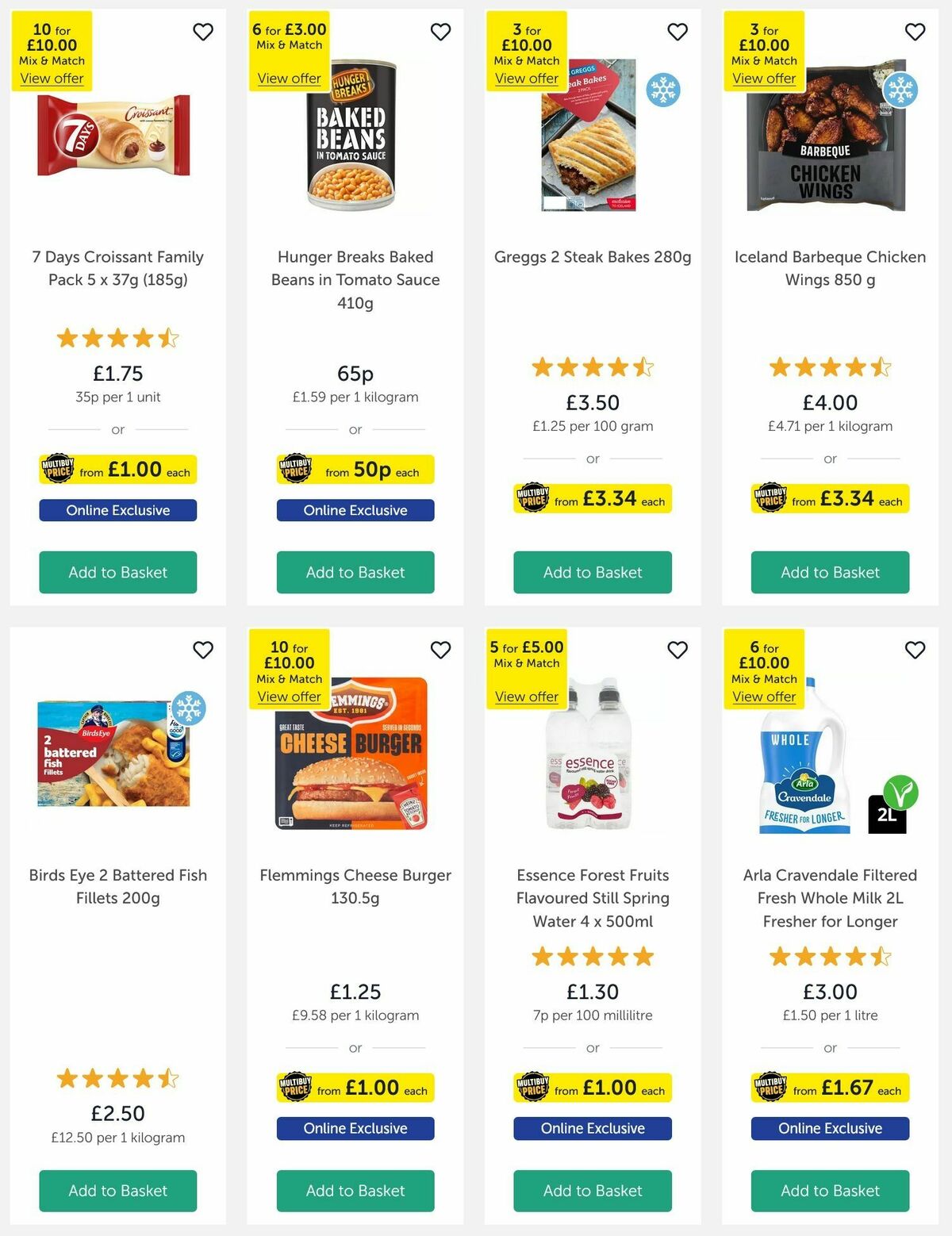Expand the 6 for £3.00 baked beans offer
The height and width of the screenshot is (1236, 952).
tap(289, 78)
